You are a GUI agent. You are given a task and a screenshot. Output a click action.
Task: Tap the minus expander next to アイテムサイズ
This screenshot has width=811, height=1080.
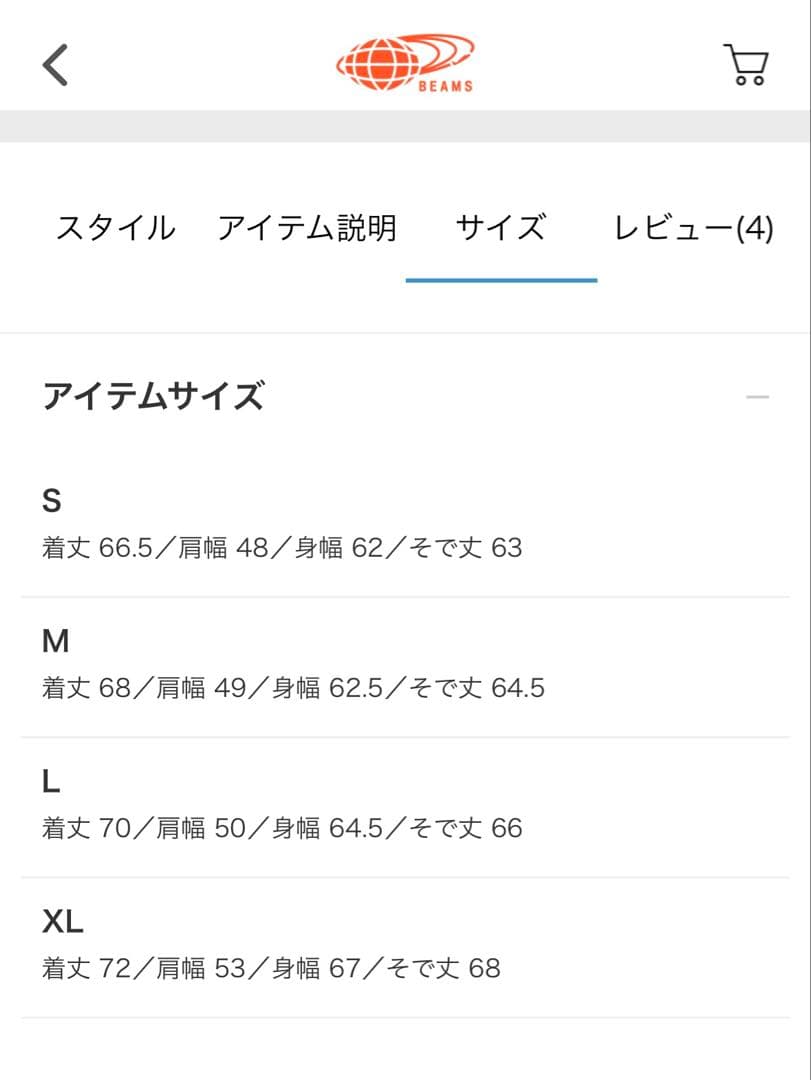757,398
